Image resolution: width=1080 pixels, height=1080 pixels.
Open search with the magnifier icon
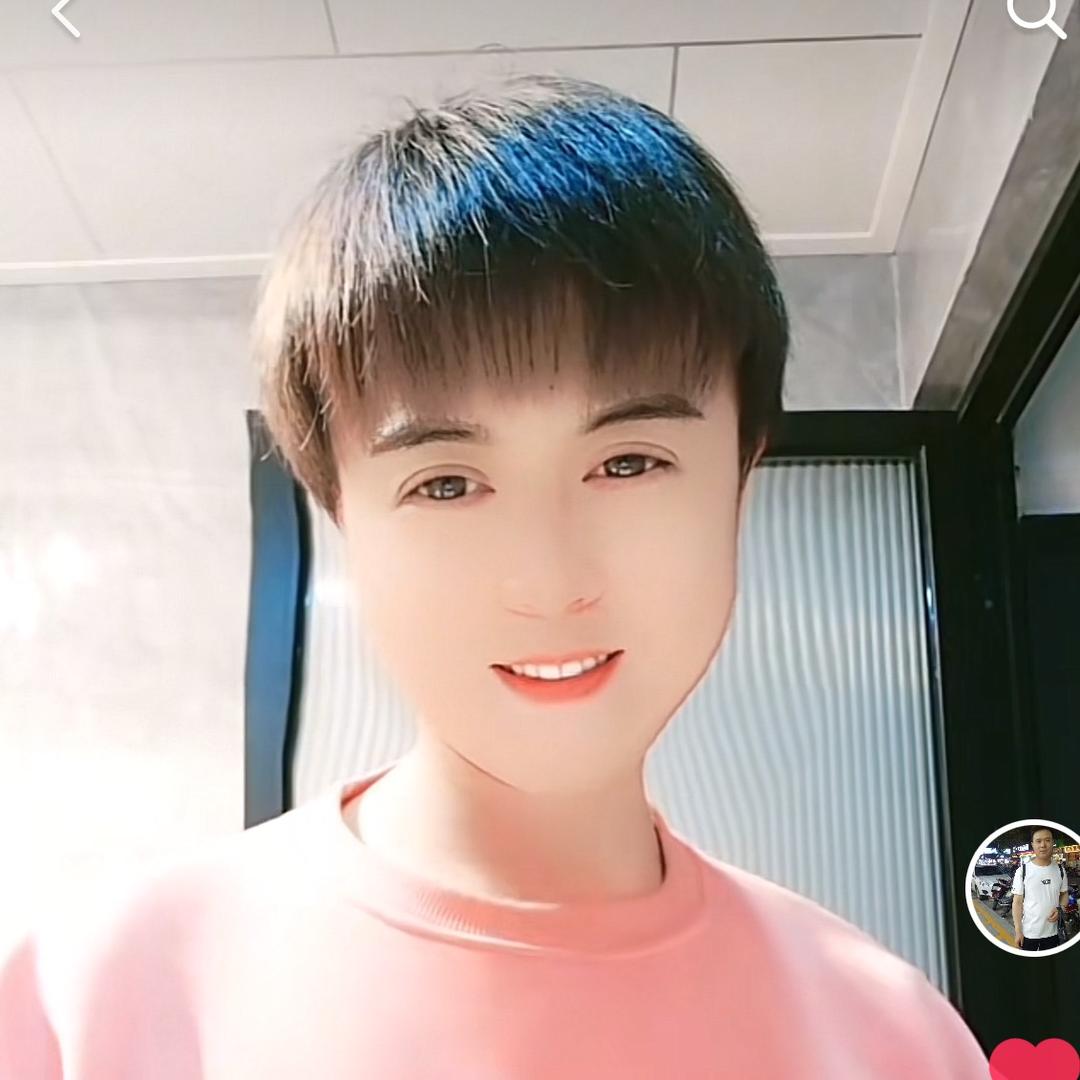pyautogui.click(x=1034, y=14)
